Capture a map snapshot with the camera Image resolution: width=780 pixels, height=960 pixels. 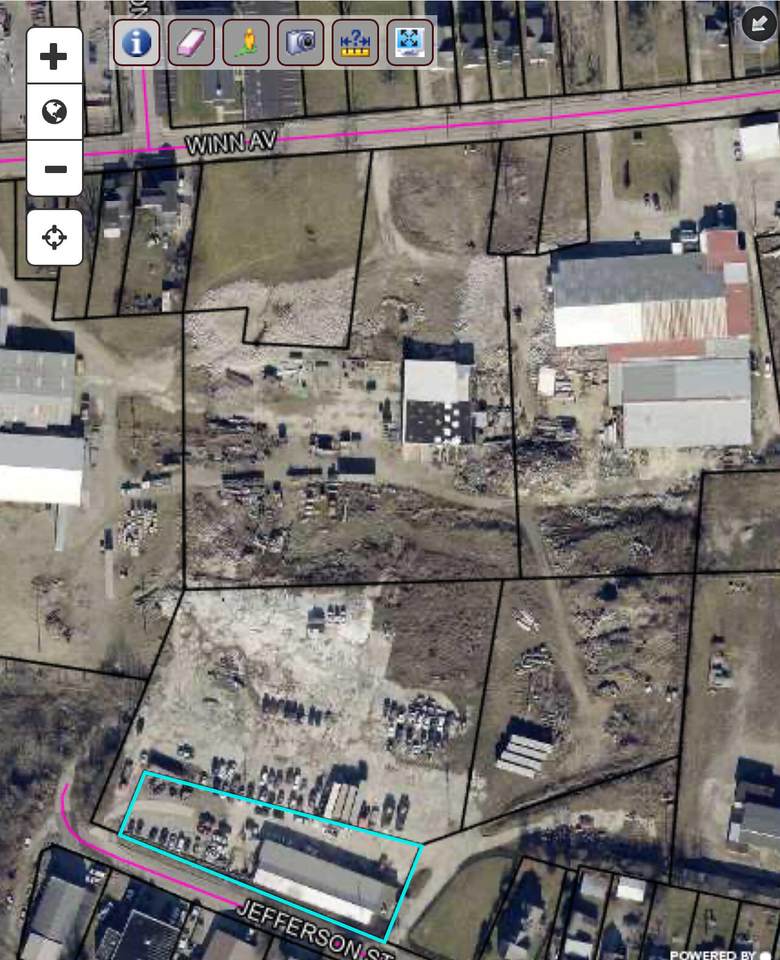[x=300, y=42]
